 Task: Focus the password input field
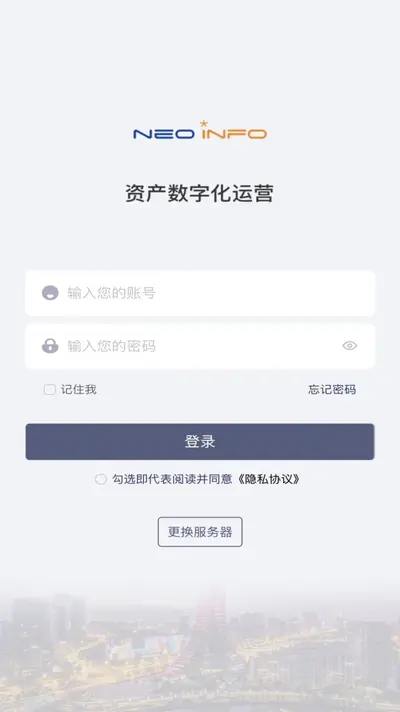click(200, 346)
